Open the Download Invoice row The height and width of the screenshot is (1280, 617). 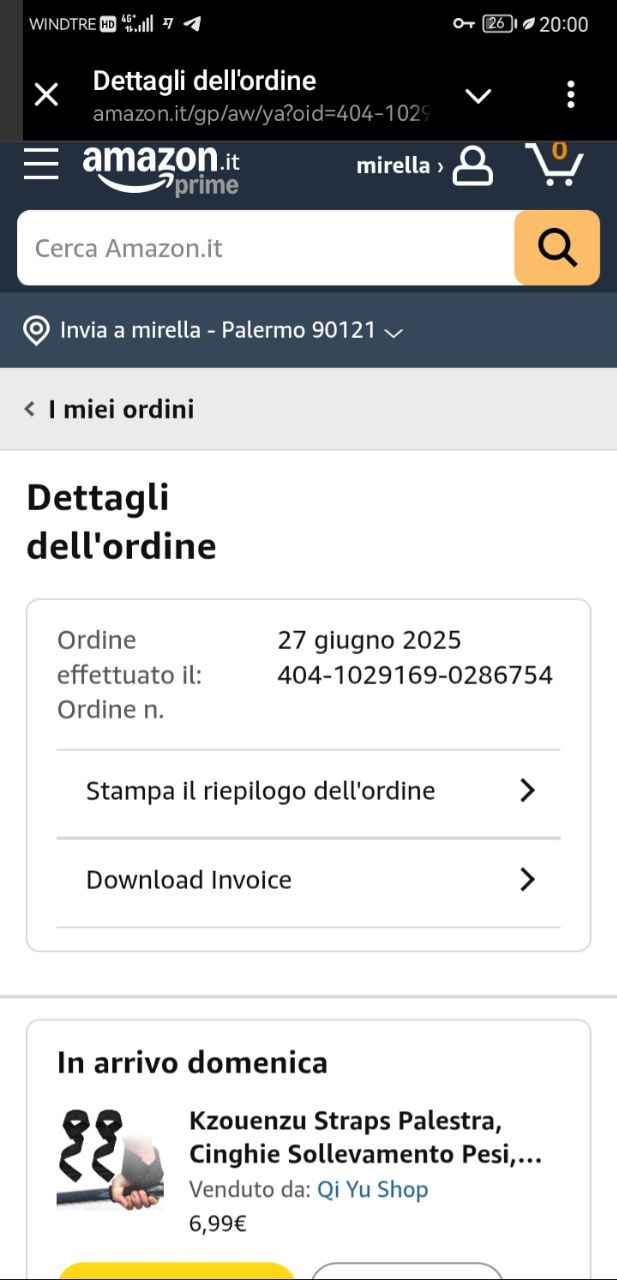pos(309,880)
